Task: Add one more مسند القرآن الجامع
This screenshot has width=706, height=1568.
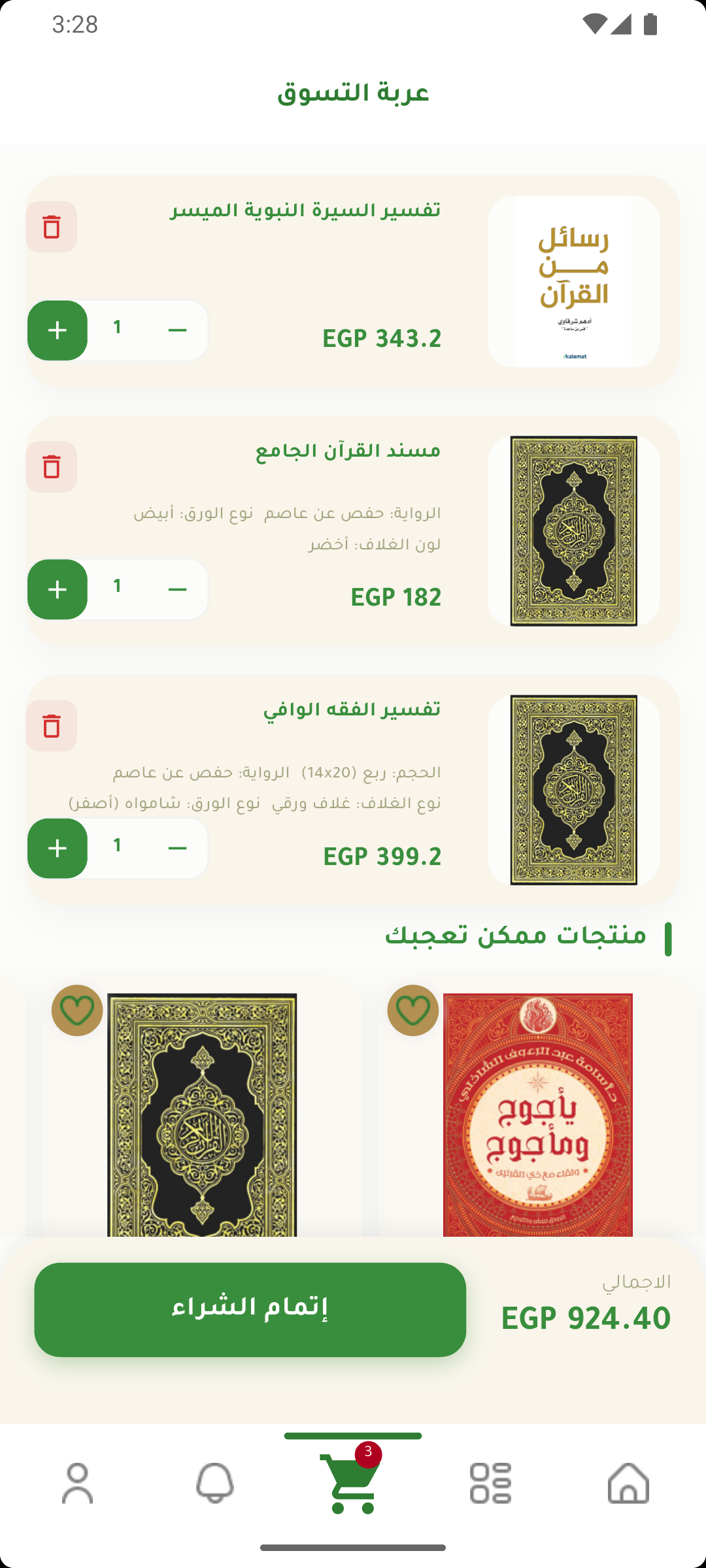Action: [58, 589]
